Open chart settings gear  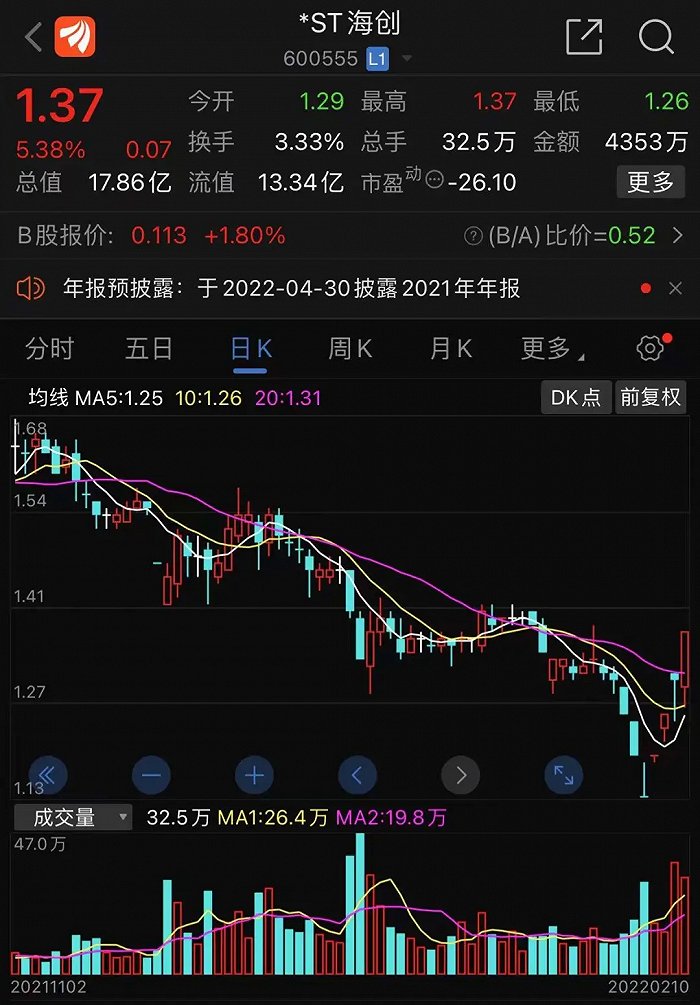tap(650, 349)
